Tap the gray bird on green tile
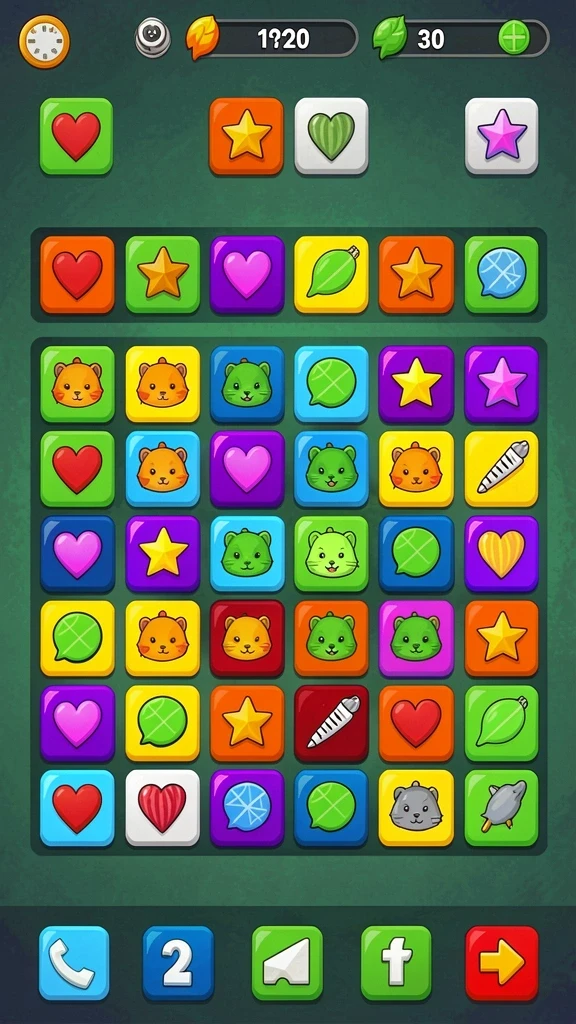 coord(502,808)
